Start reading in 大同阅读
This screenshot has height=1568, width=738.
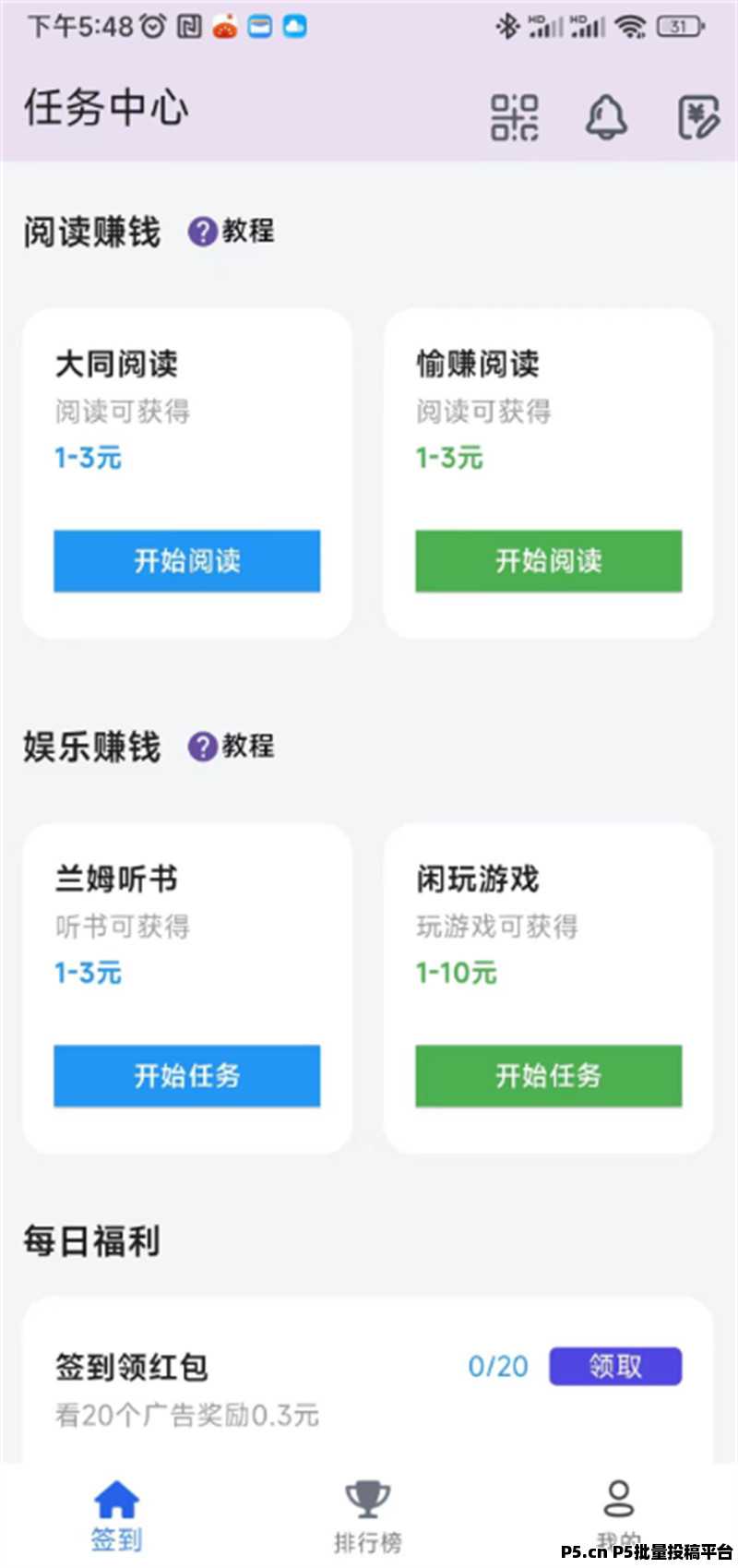click(x=187, y=560)
